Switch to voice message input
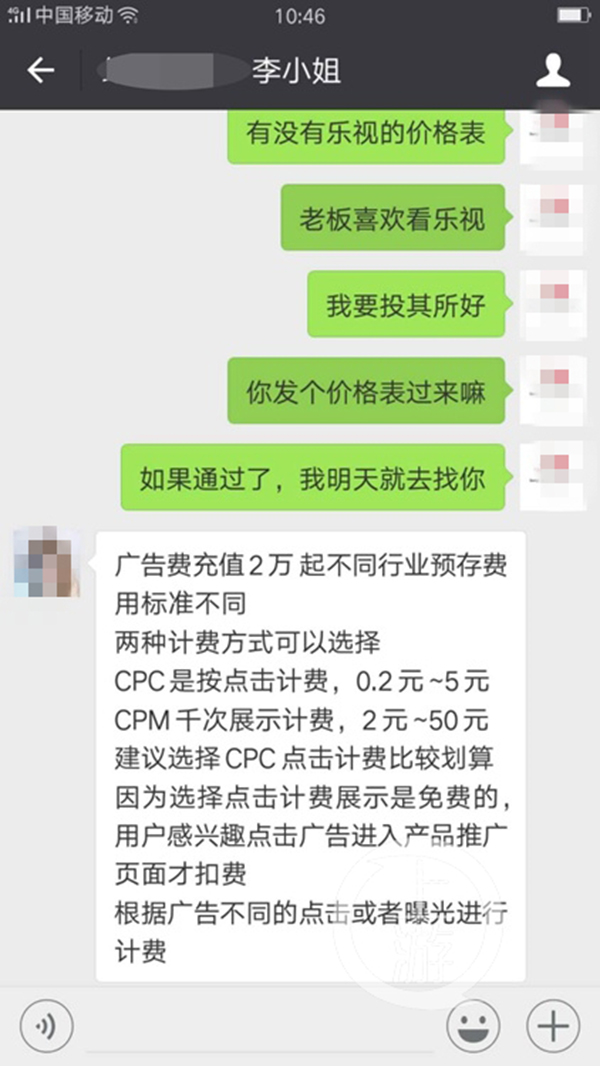Screen dimensions: 600x1066 click(x=46, y=1025)
